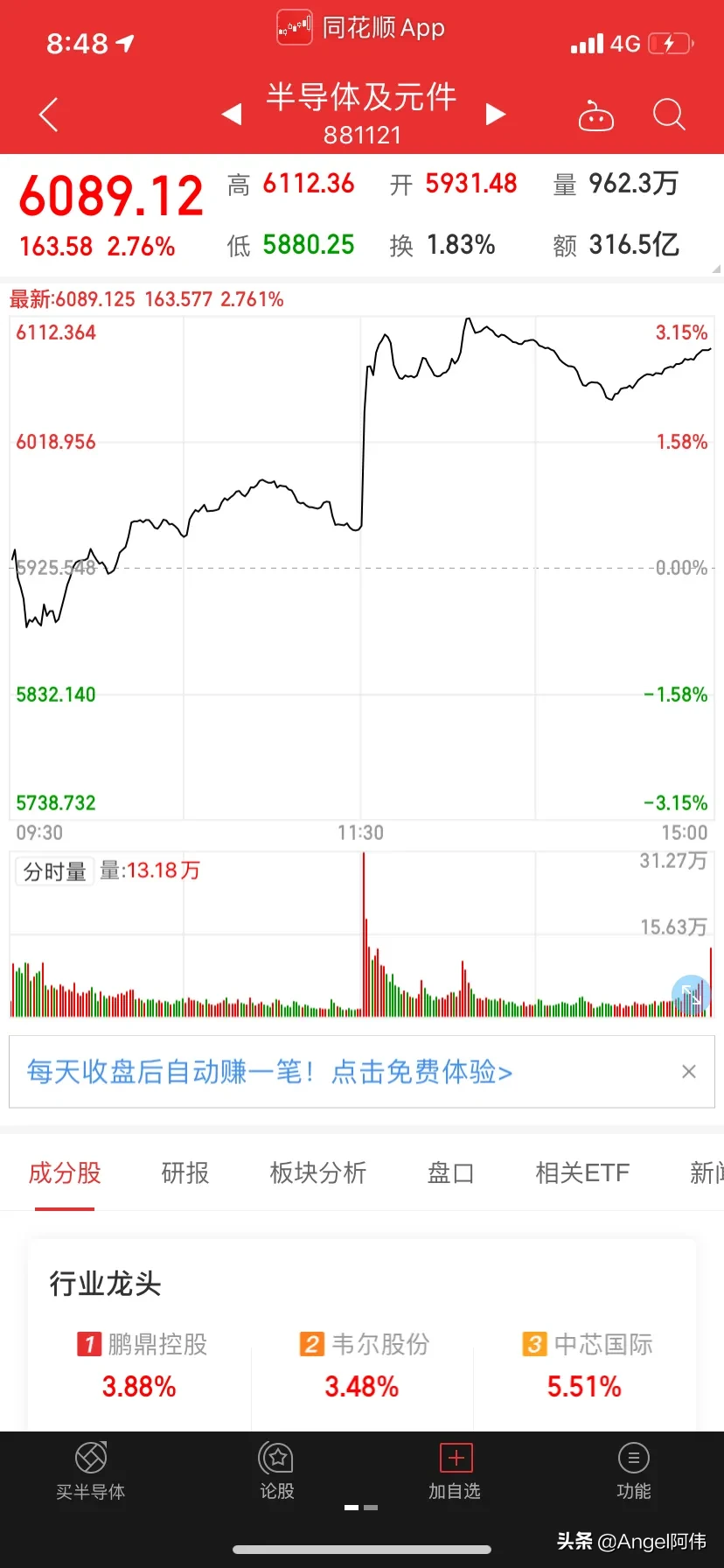Open leading stock 韦尔股份
Screen dimensions: 724x1568
coord(362,1364)
